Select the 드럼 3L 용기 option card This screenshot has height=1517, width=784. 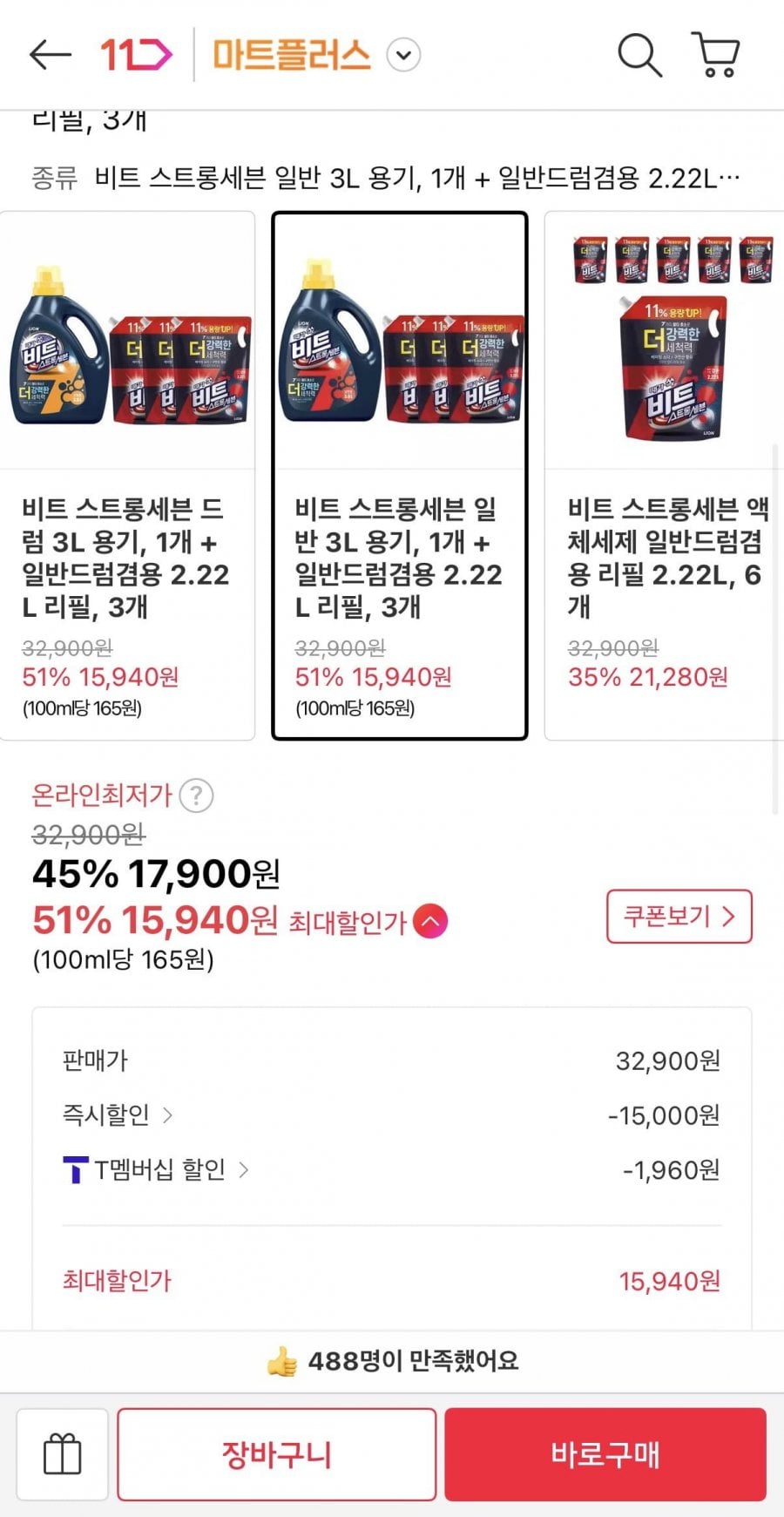tap(127, 475)
